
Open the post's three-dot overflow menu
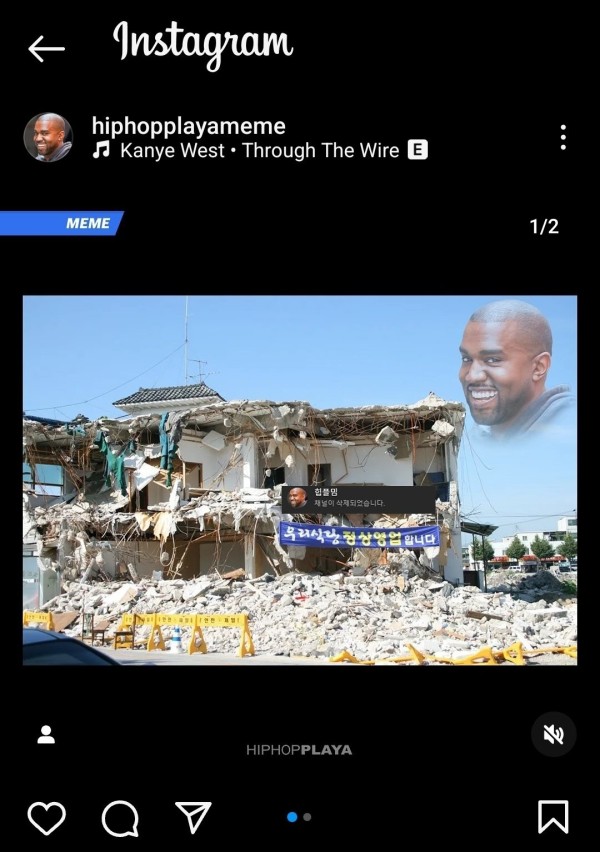563,137
